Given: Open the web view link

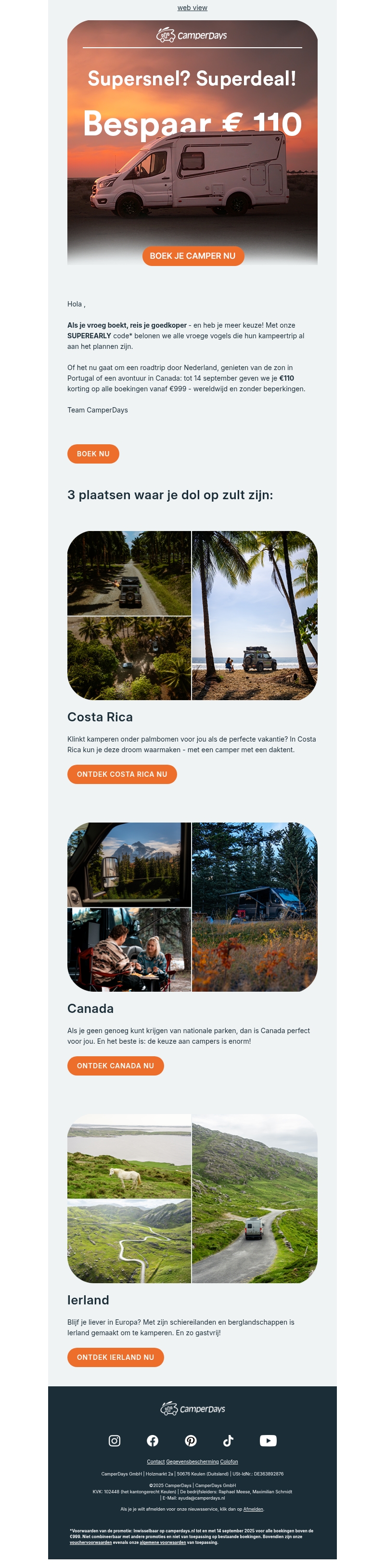Looking at the screenshot, I should (x=192, y=8).
